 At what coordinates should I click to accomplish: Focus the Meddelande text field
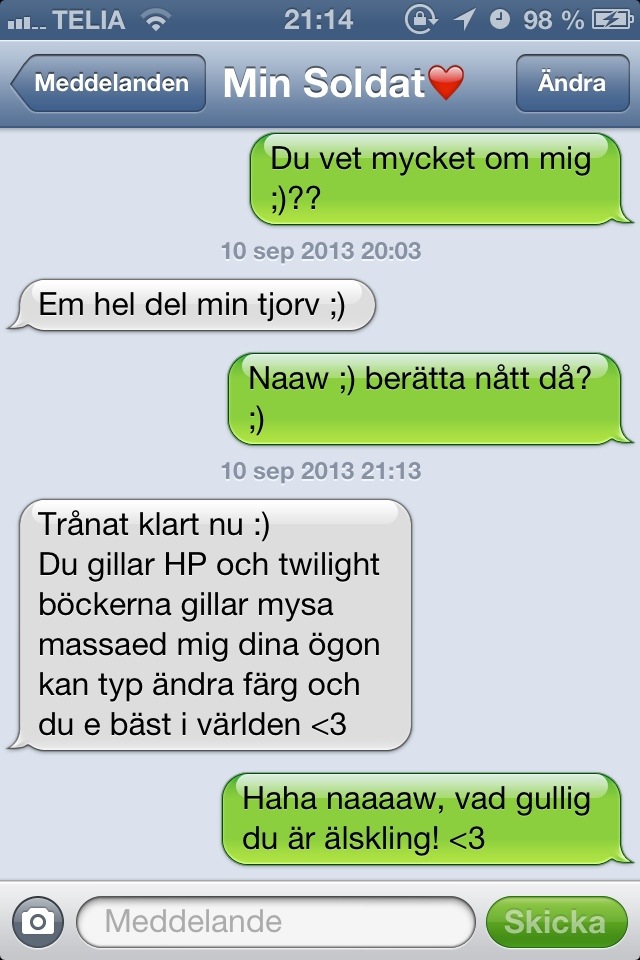(275, 921)
